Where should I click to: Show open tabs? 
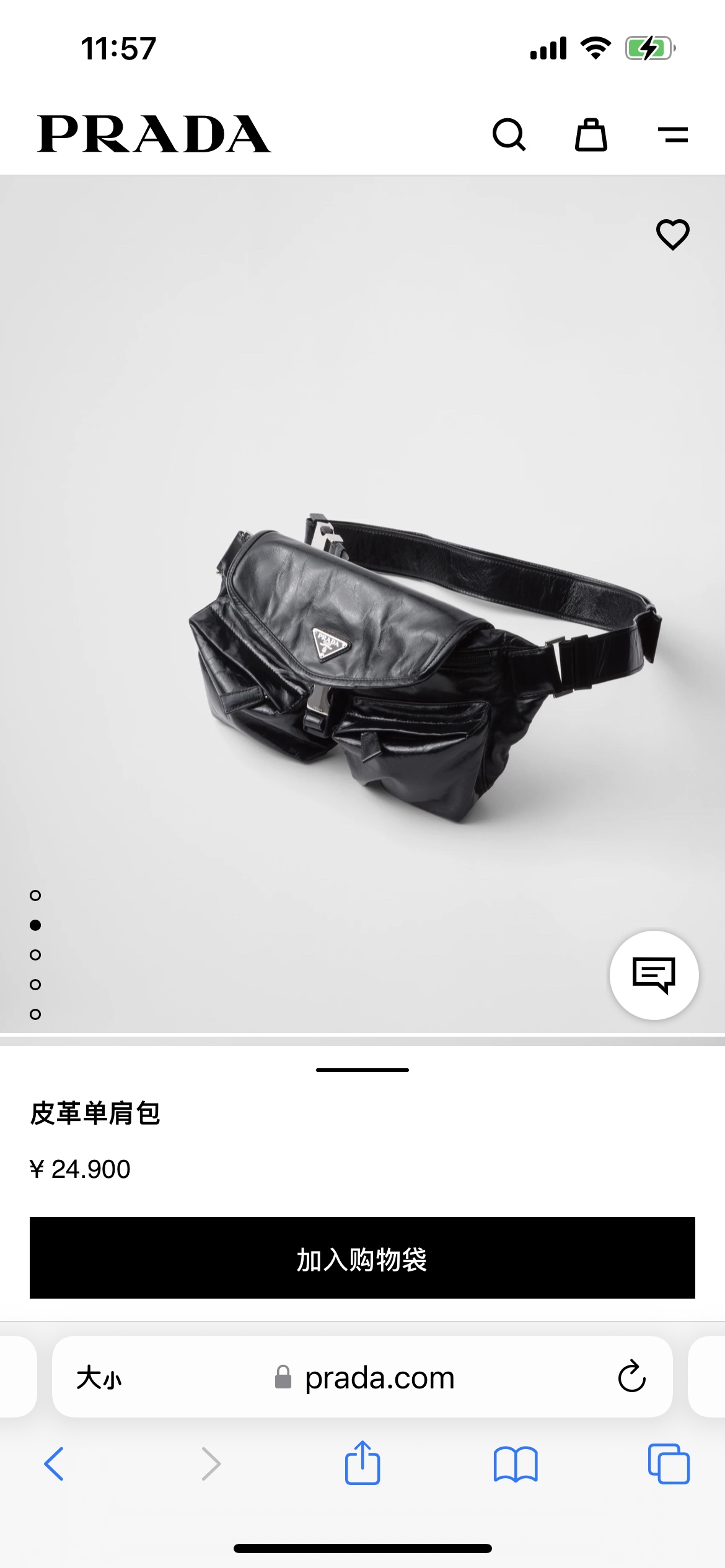(669, 1464)
